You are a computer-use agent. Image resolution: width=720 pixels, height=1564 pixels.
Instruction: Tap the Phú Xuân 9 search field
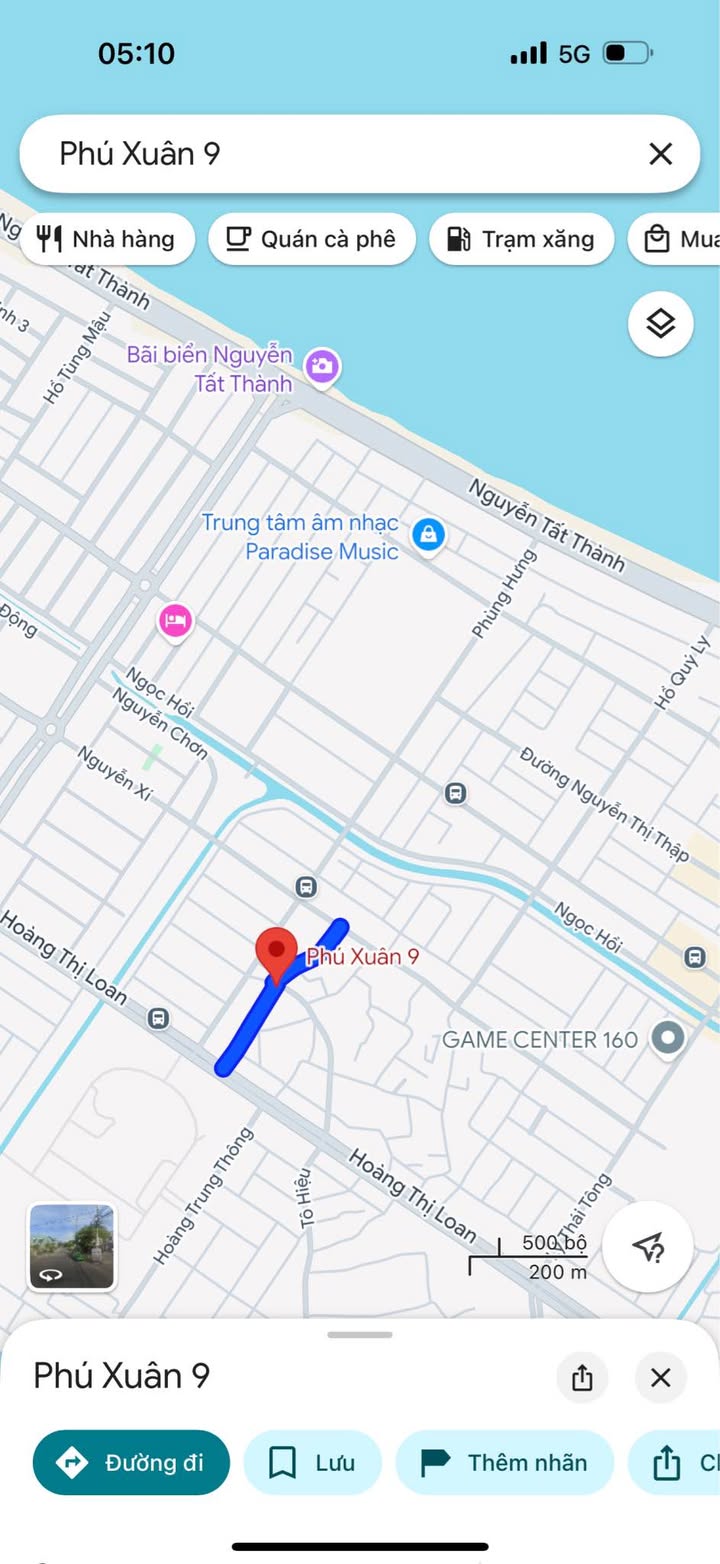pyautogui.click(x=330, y=154)
